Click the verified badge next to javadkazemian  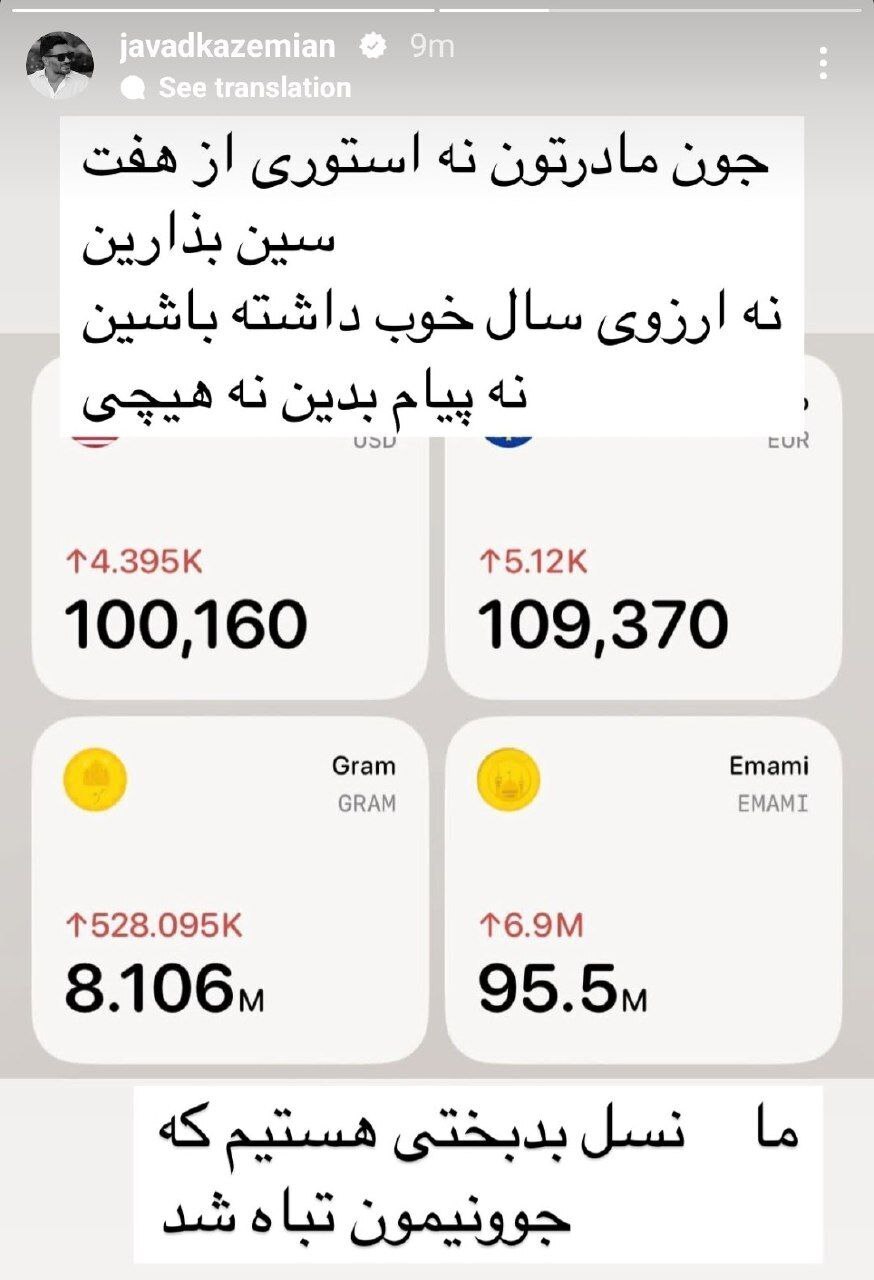pos(371,46)
